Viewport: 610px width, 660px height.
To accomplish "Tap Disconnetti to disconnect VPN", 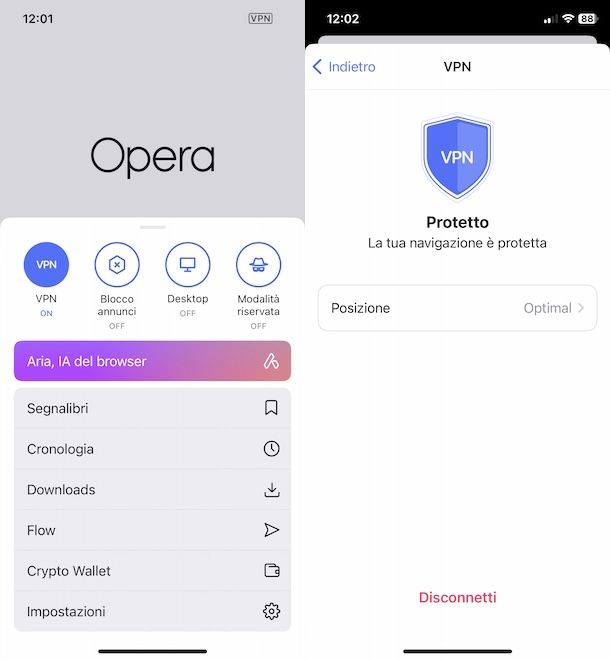I will click(x=457, y=597).
